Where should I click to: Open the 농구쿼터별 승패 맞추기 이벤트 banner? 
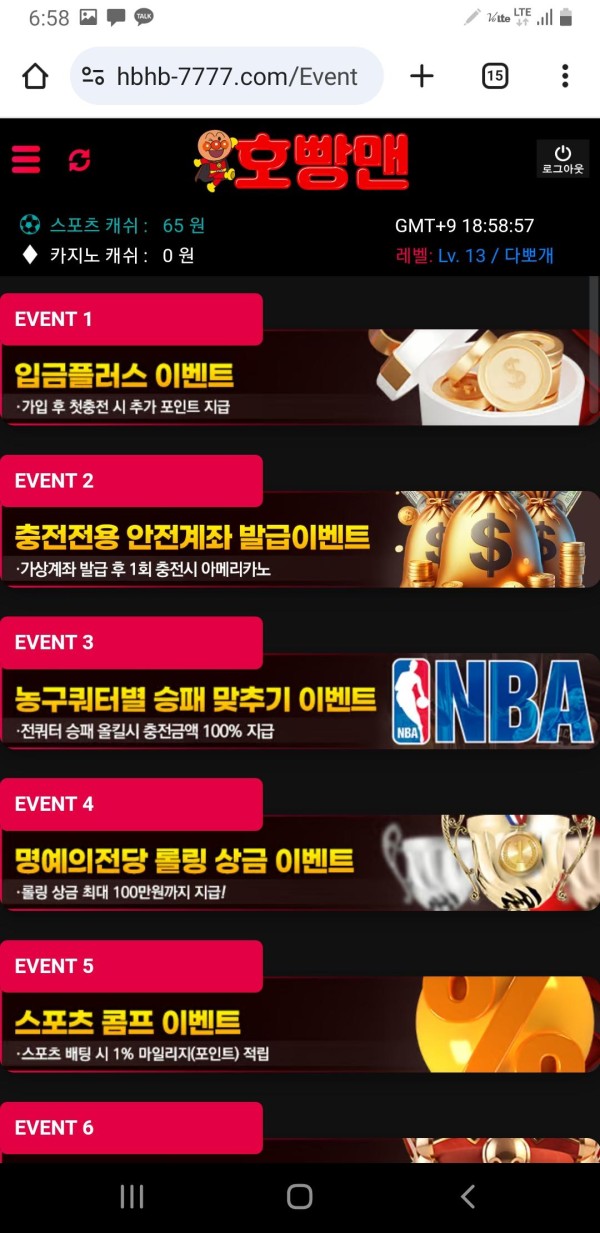[x=298, y=701]
